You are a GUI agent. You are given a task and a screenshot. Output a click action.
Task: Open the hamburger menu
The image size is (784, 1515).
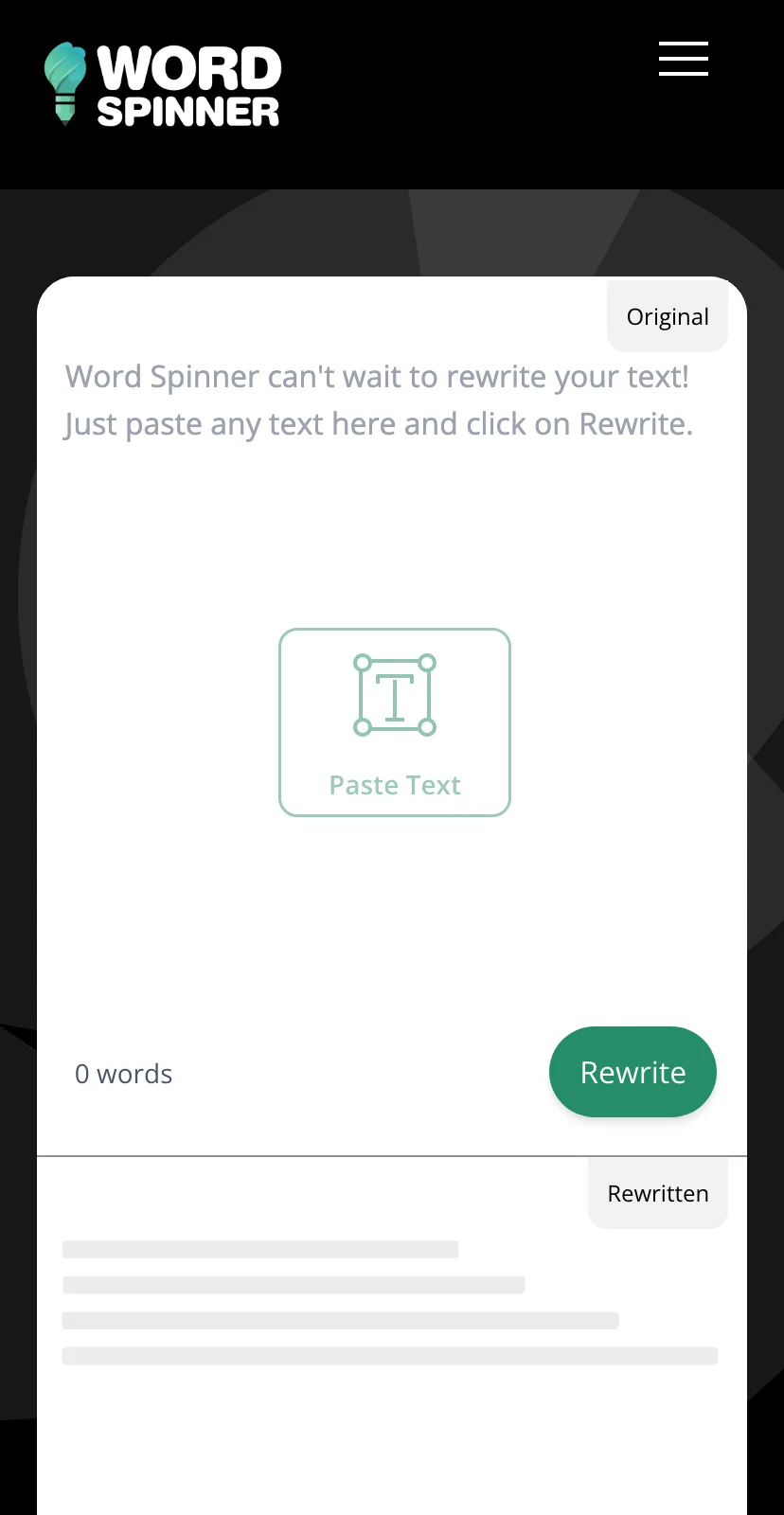[684, 59]
